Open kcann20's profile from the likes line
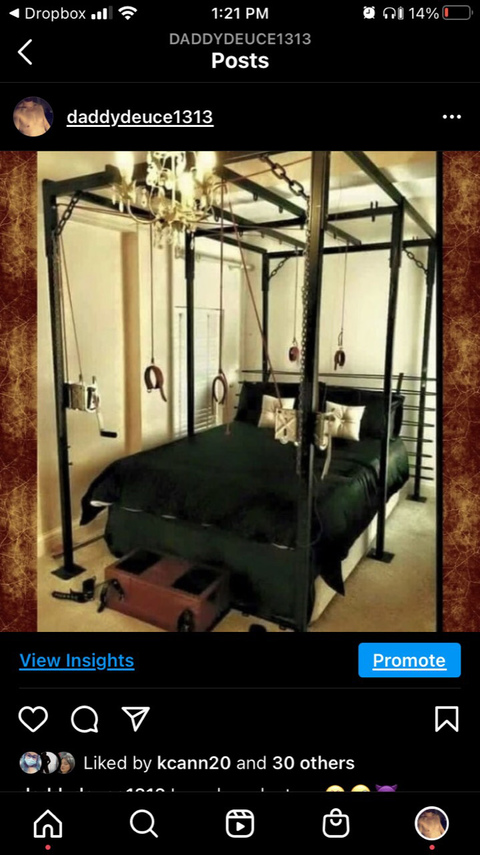Viewport: 480px width, 855px height. pos(194,763)
